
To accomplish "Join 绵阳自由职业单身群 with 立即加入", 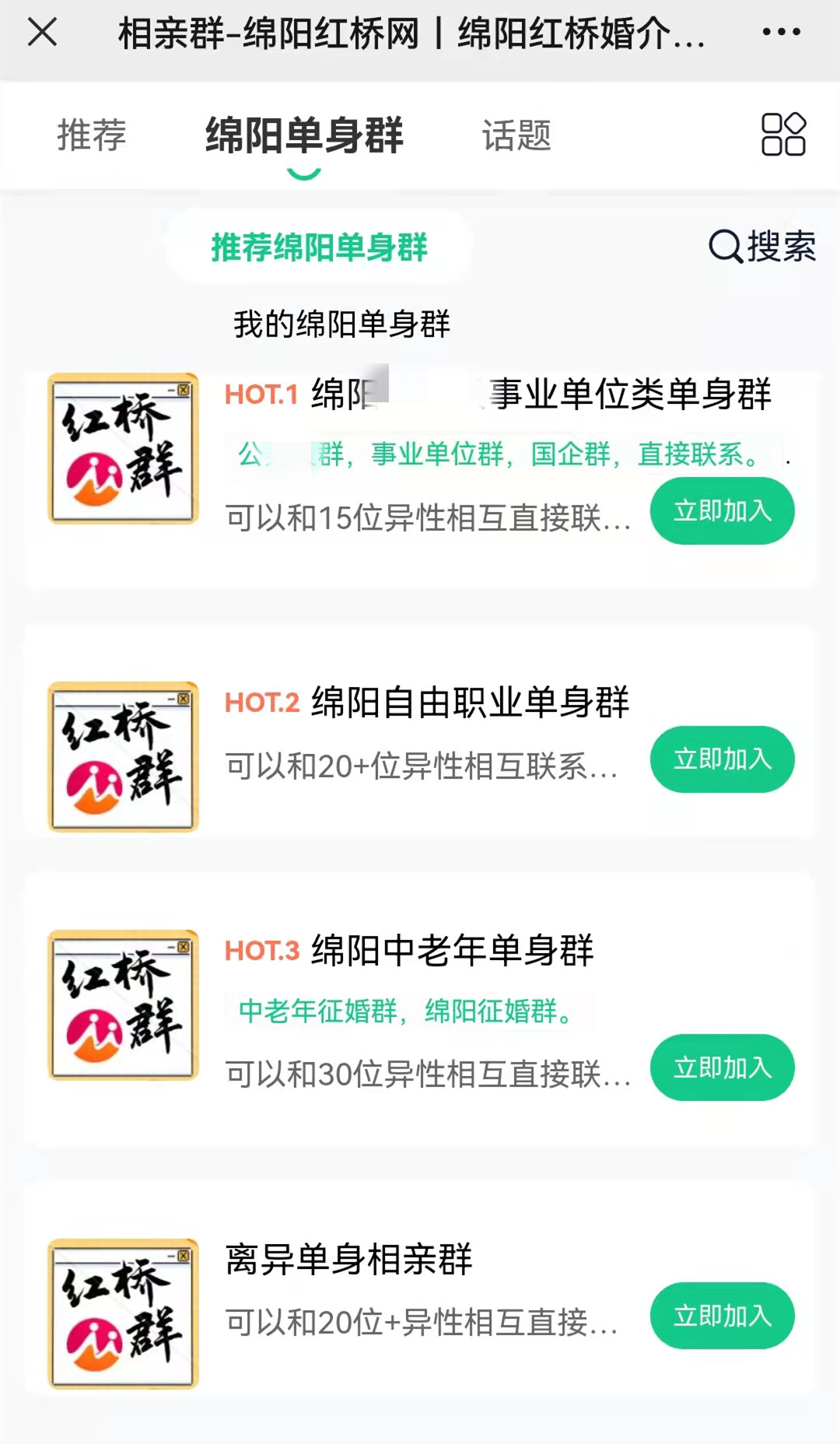I will point(722,759).
